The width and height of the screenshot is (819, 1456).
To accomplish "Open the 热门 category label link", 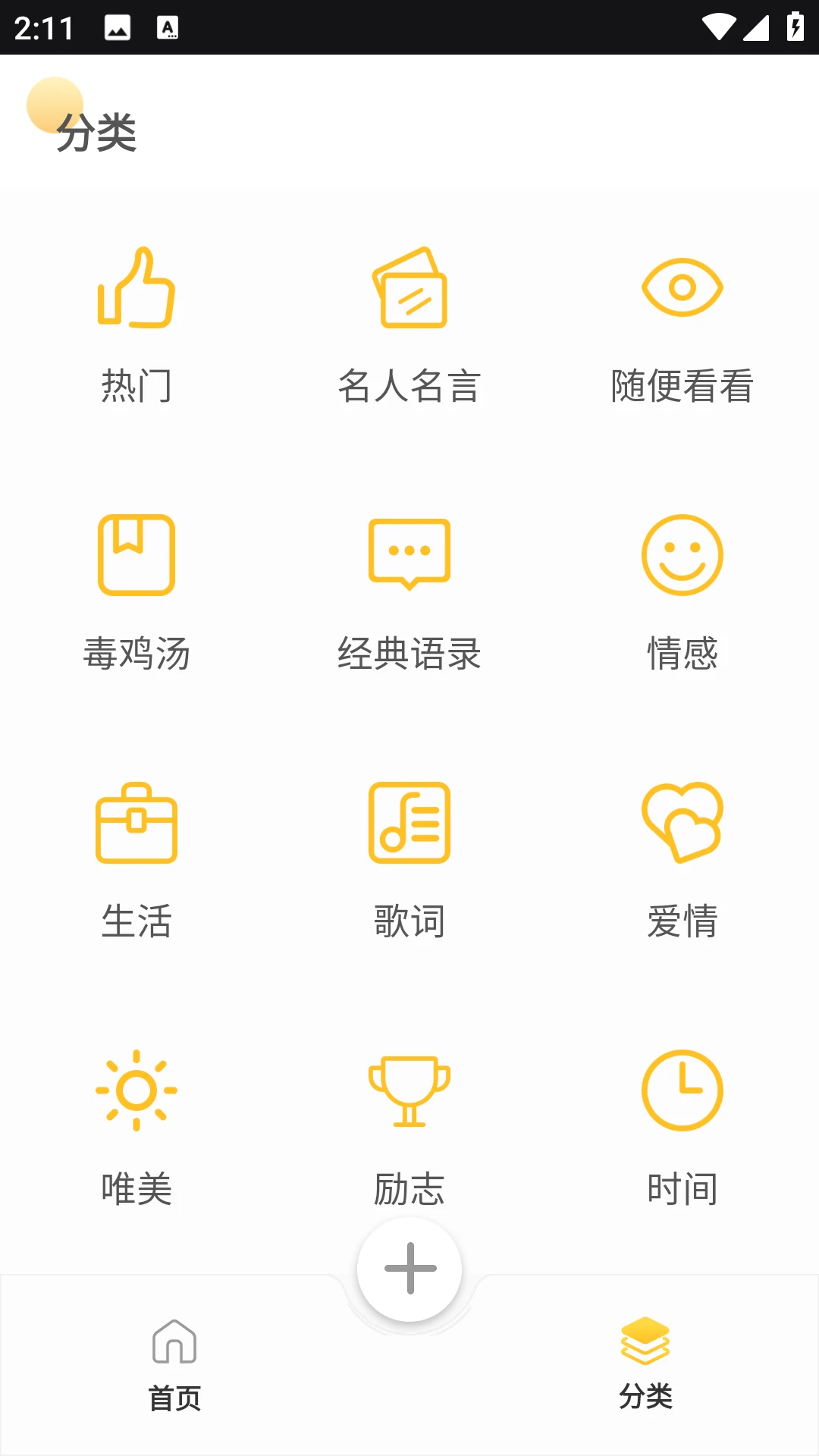I will tap(136, 387).
